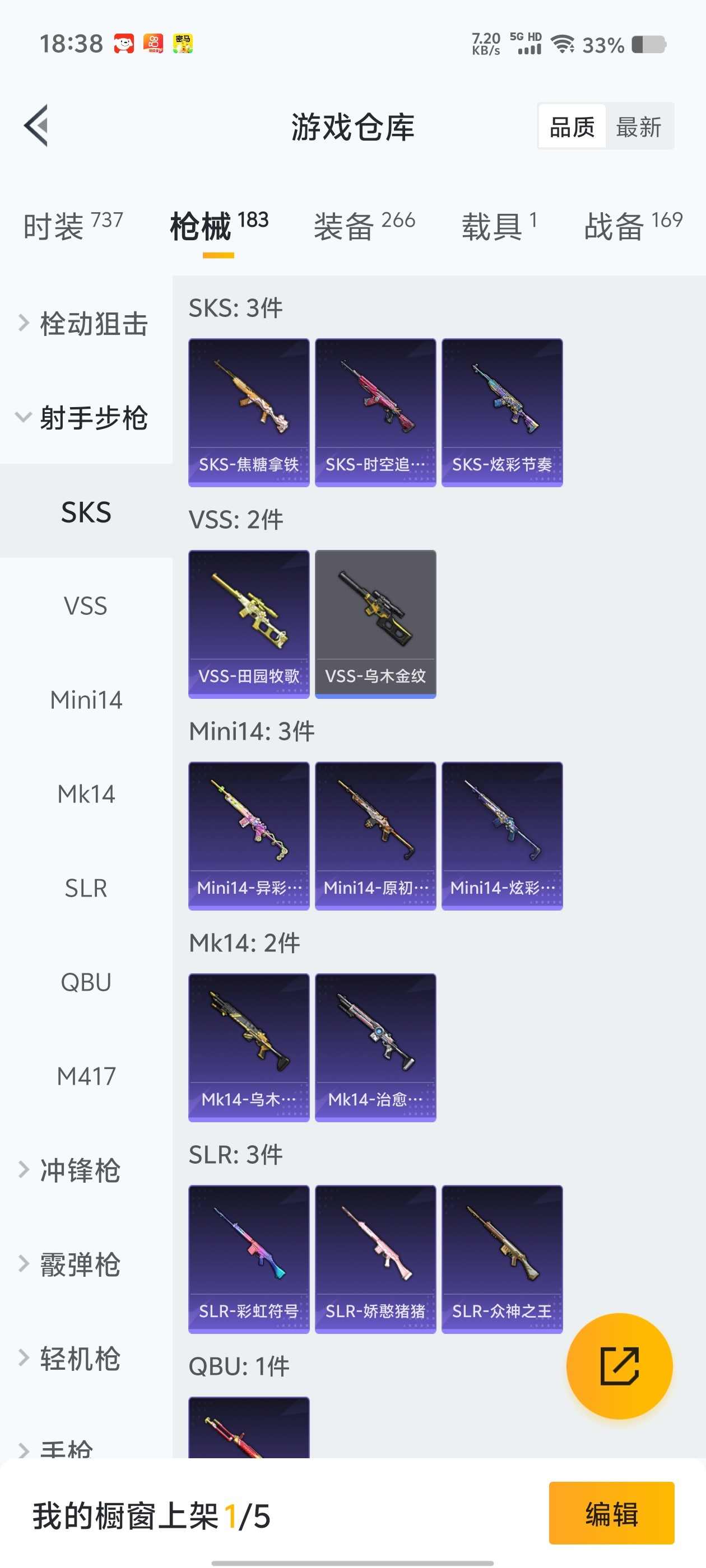Sort by 品质

572,127
